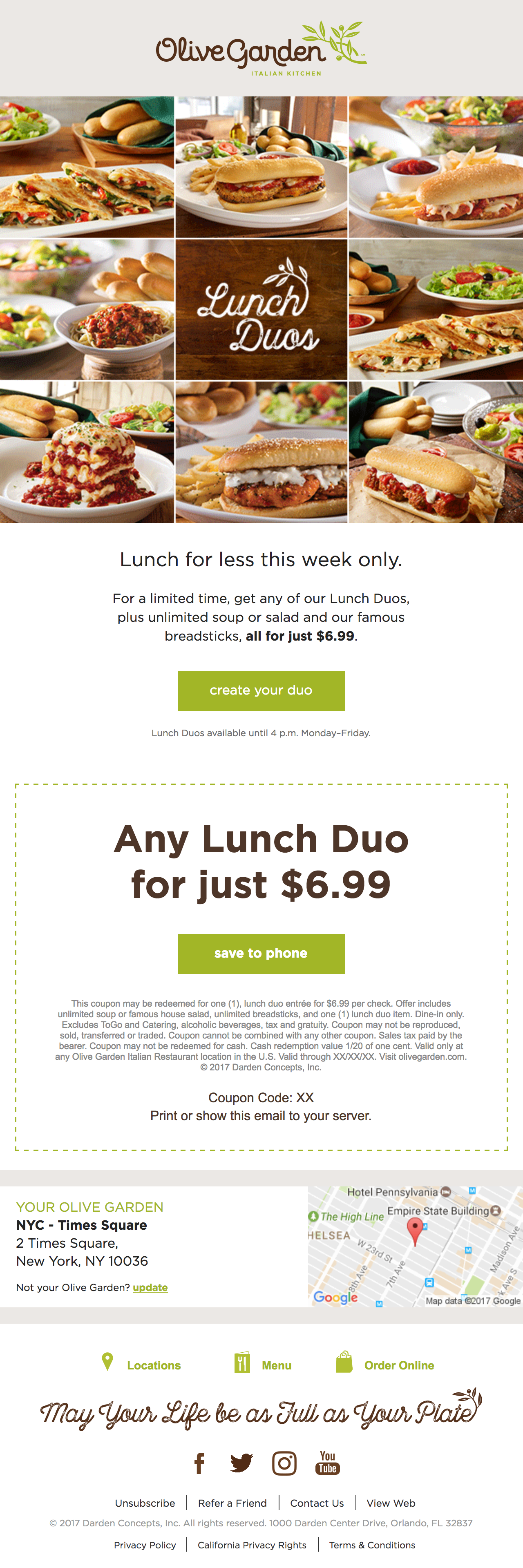Viewport: 523px width, 1568px height.
Task: Open the Twitter profile
Action: 242,1463
